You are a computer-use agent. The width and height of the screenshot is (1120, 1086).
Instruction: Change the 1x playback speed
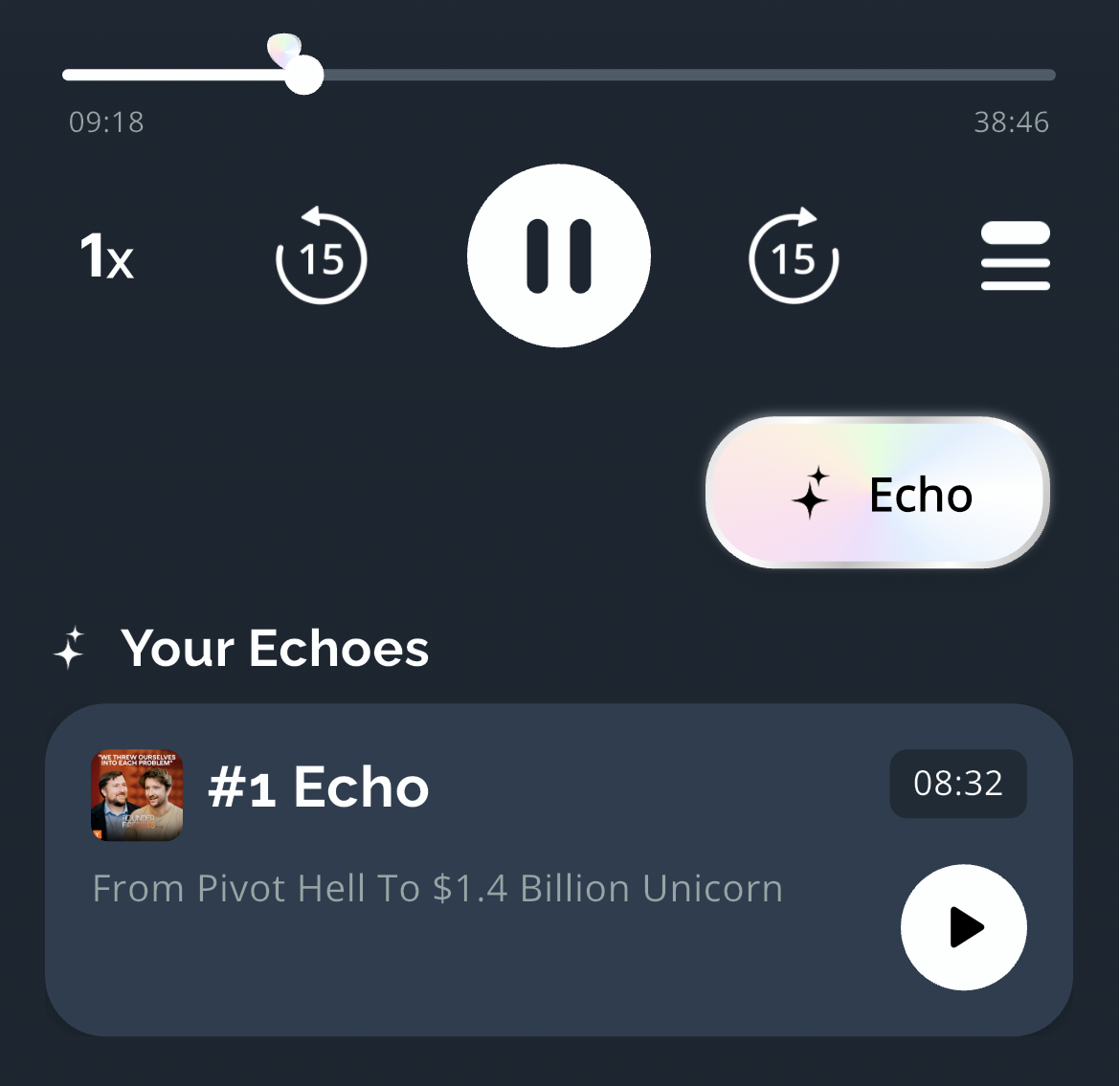[x=106, y=256]
